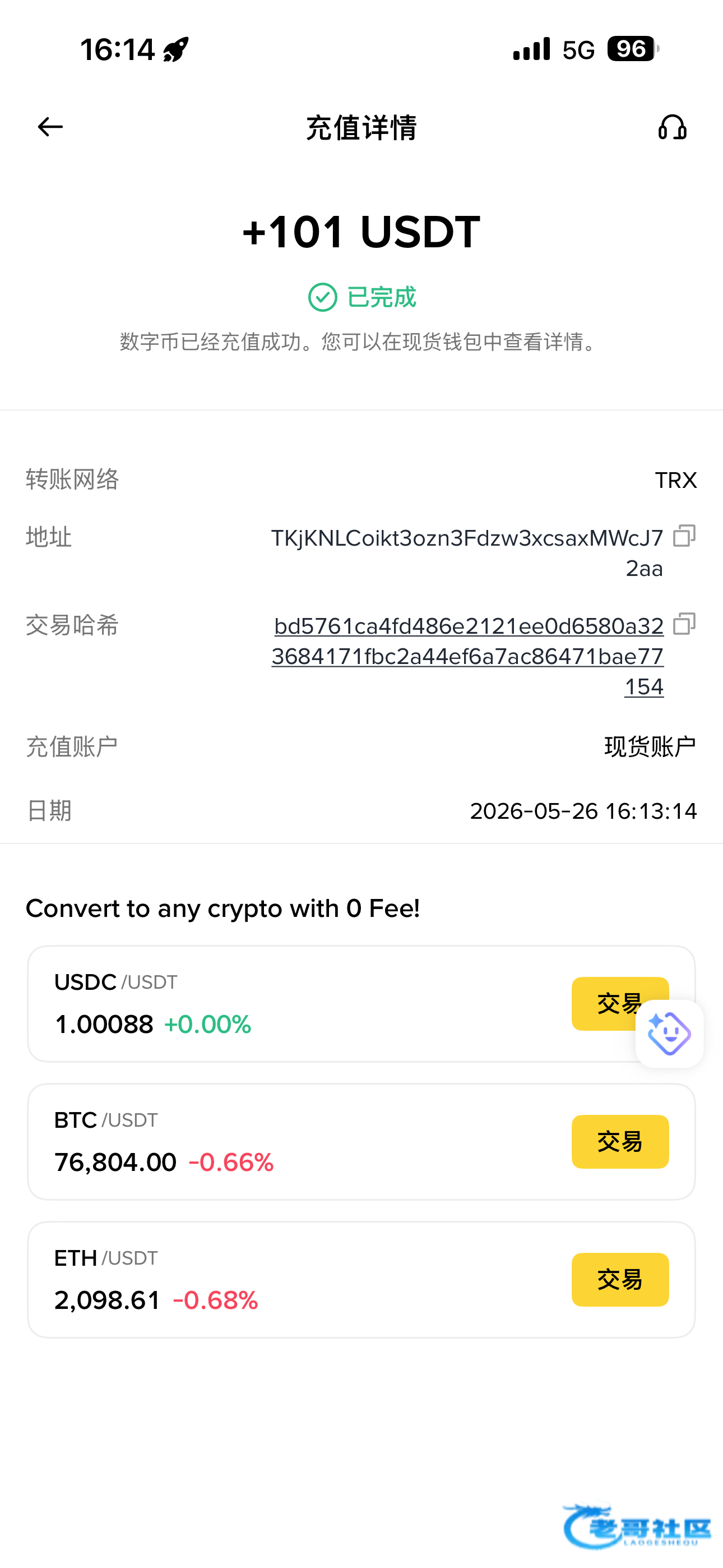Open the floating AI assistant icon
This screenshot has height=1568, width=723.
point(669,1034)
